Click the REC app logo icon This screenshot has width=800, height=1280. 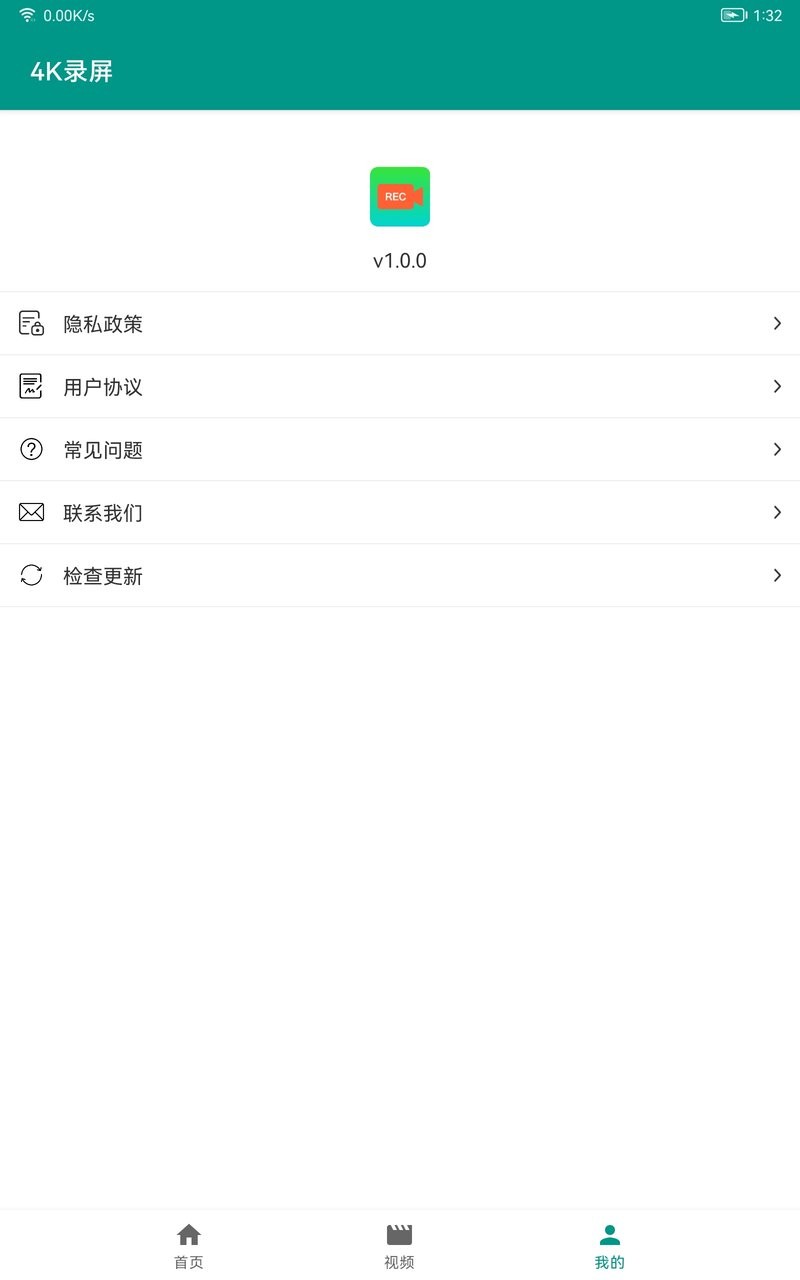400,196
